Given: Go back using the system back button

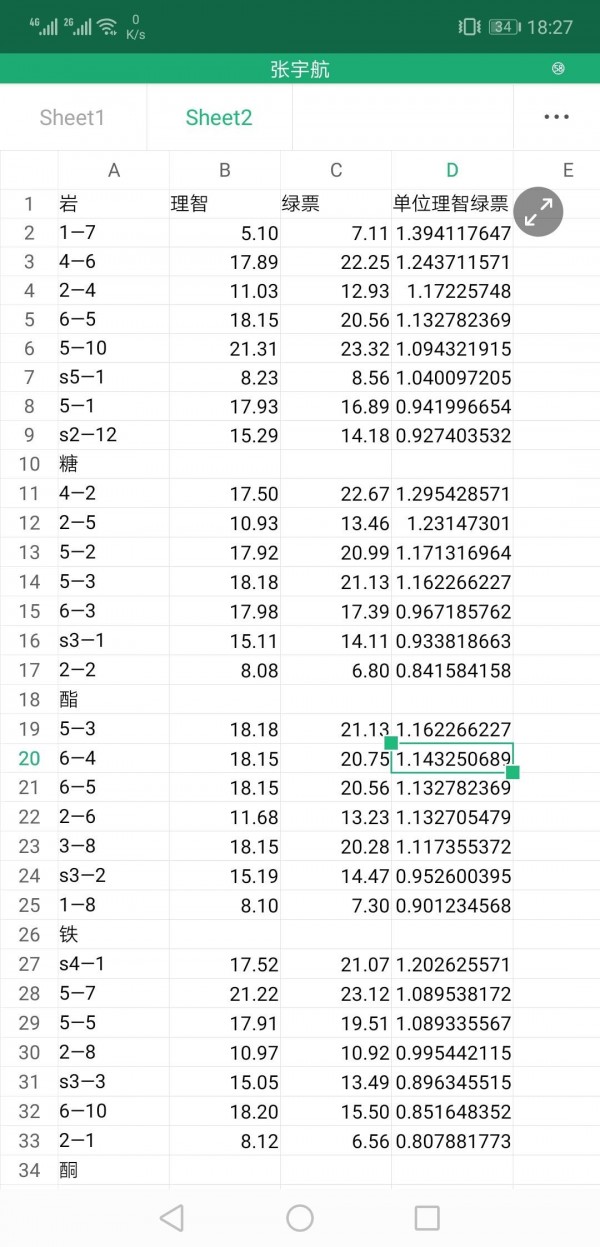Looking at the screenshot, I should pyautogui.click(x=172, y=1217).
